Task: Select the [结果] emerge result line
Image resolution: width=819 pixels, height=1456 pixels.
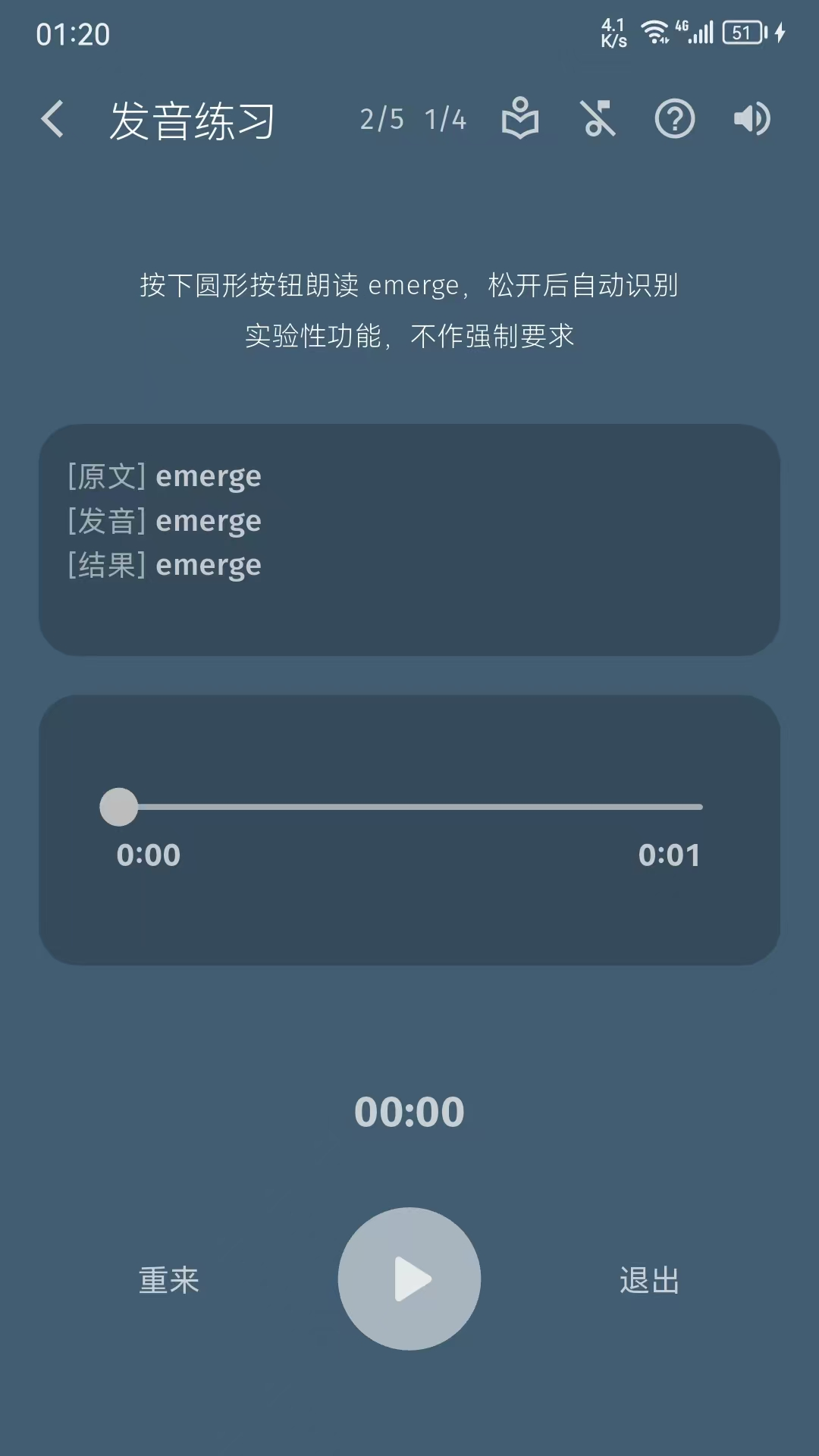Action: tap(164, 564)
